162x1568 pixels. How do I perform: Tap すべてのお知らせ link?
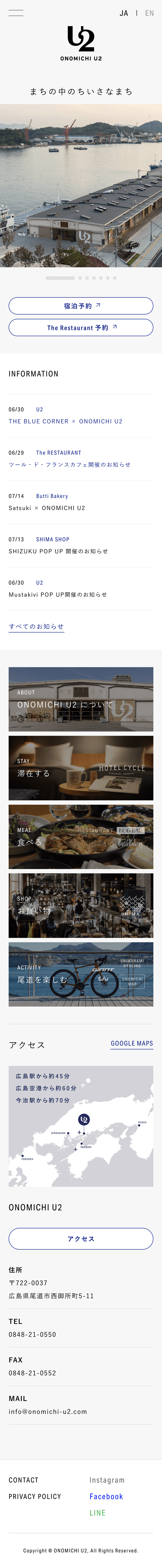[36, 626]
